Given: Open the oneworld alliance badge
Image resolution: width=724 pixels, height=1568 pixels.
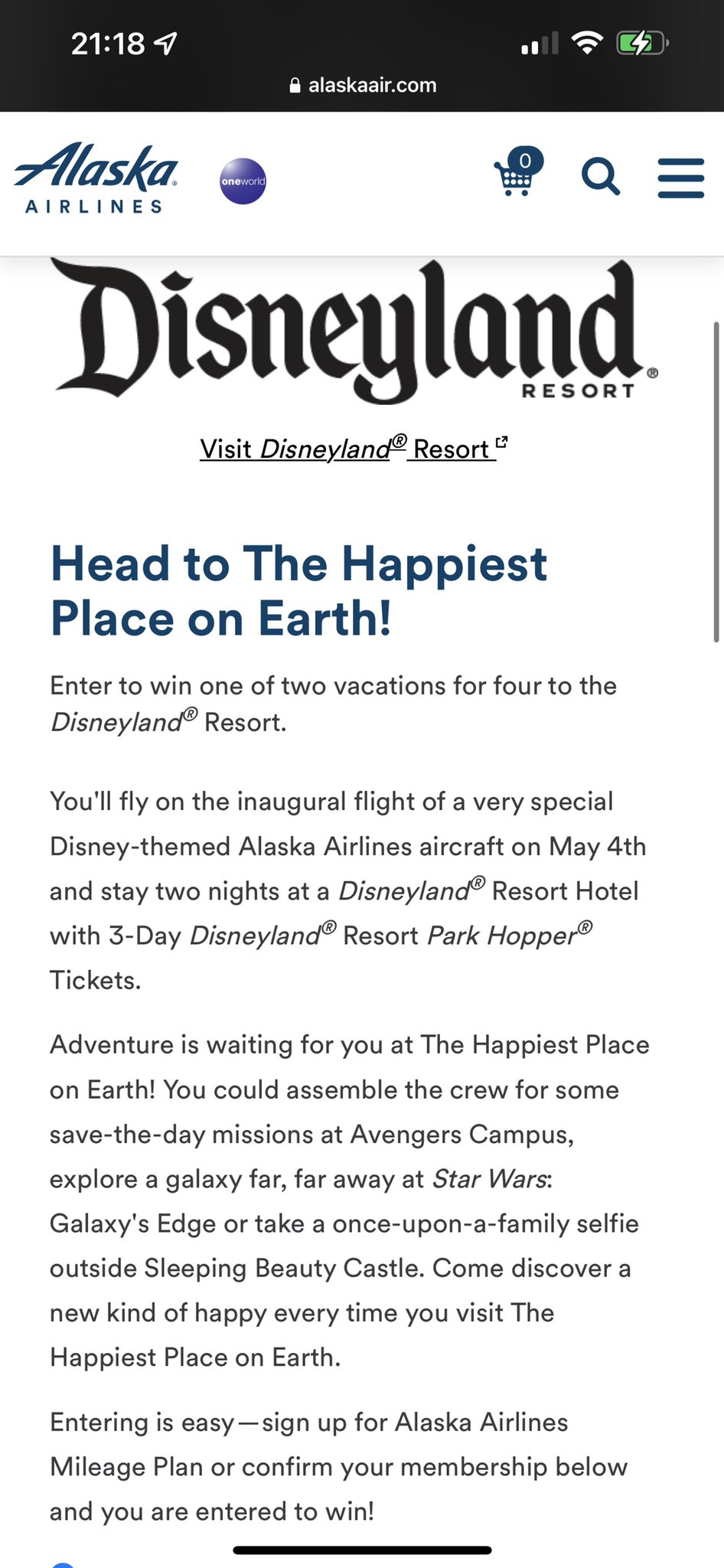Looking at the screenshot, I should 243,181.
